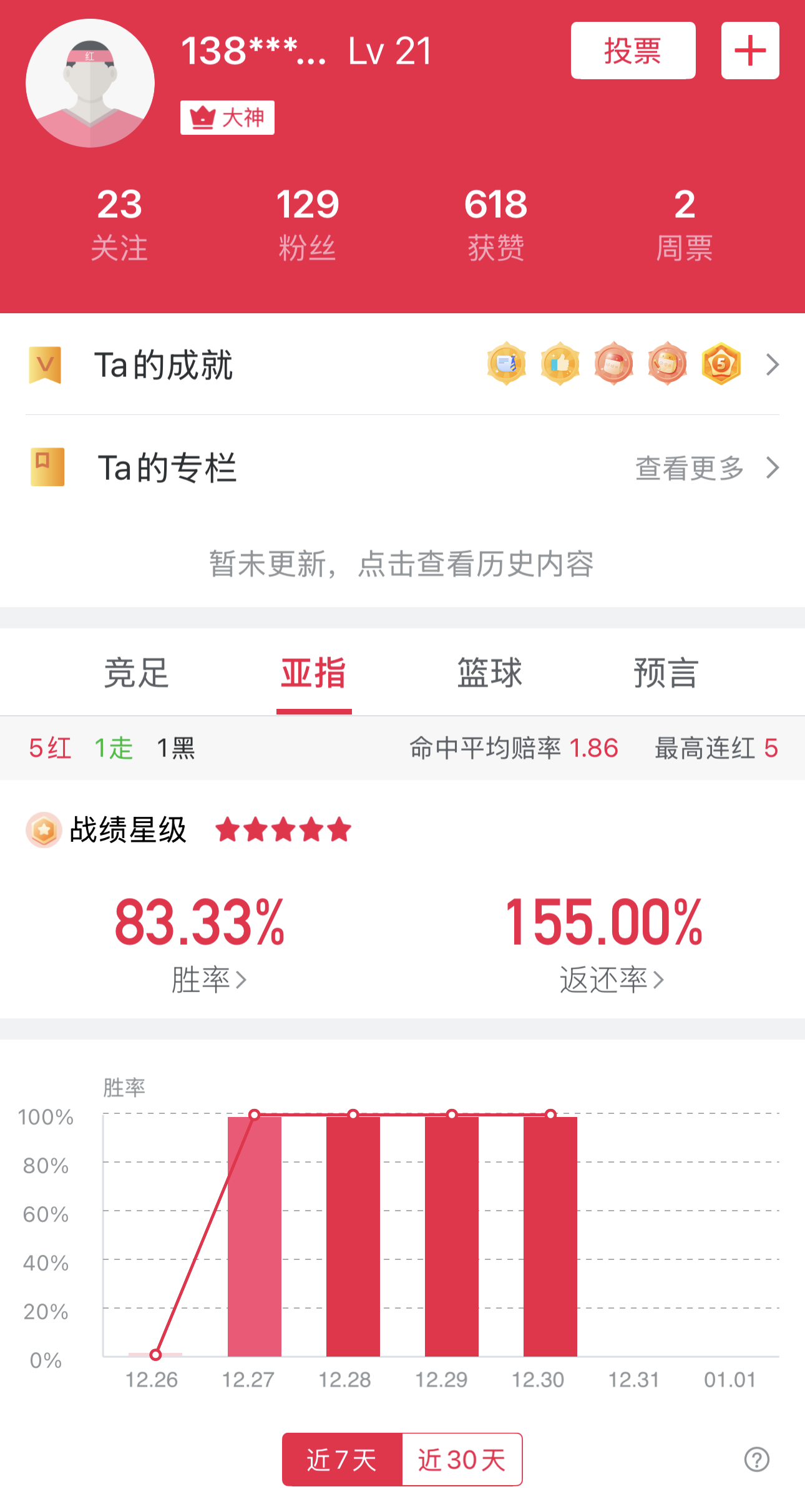Open the 预言 tab

[665, 673]
